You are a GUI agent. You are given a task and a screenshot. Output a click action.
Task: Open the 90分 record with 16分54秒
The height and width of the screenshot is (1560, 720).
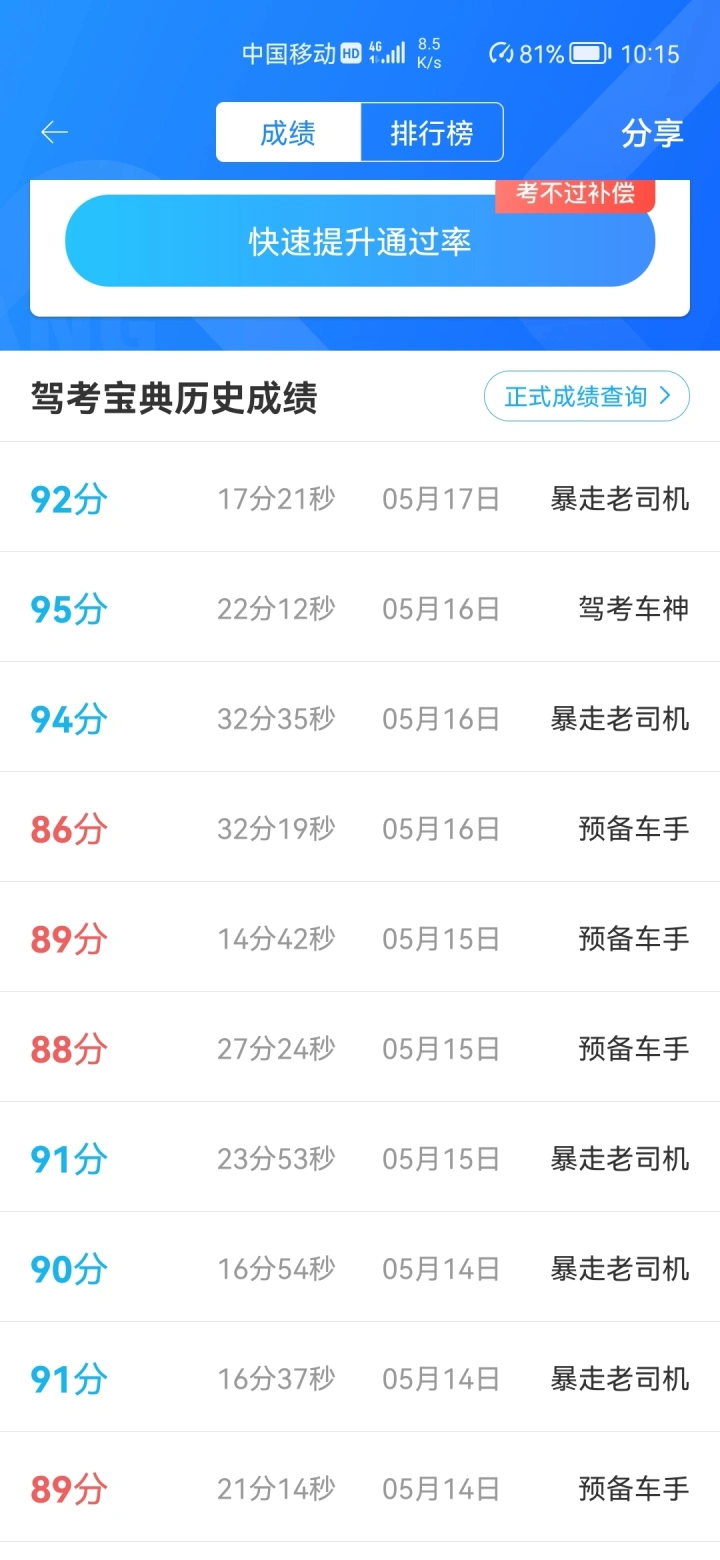pos(360,1268)
